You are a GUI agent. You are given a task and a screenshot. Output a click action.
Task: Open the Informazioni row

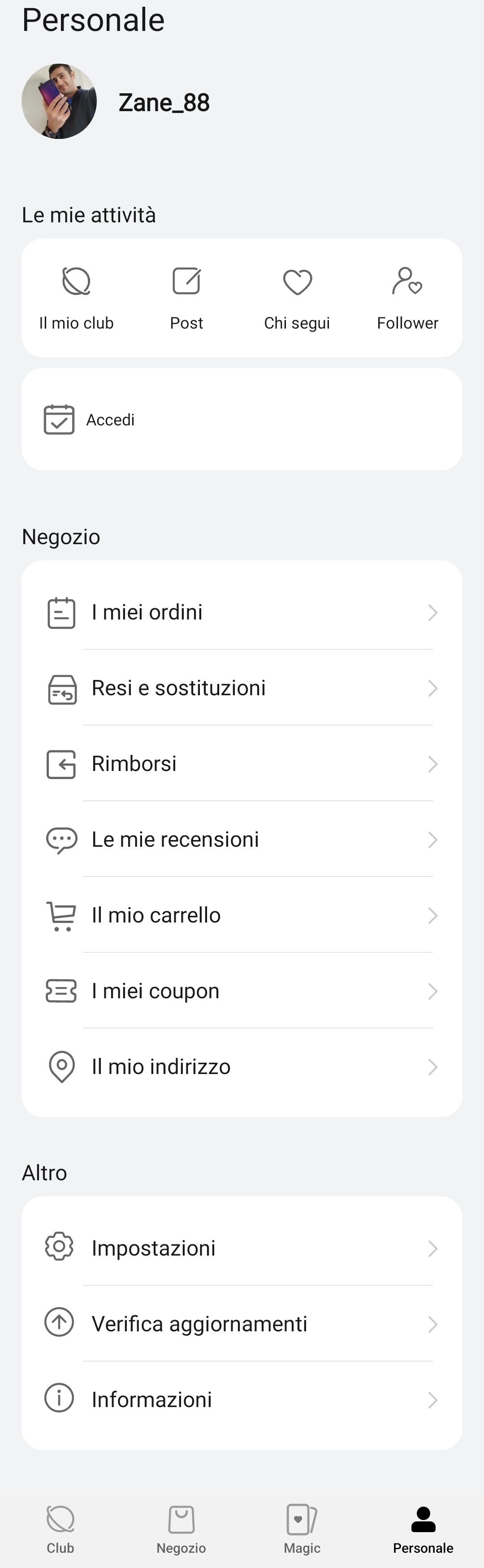[x=242, y=1400]
